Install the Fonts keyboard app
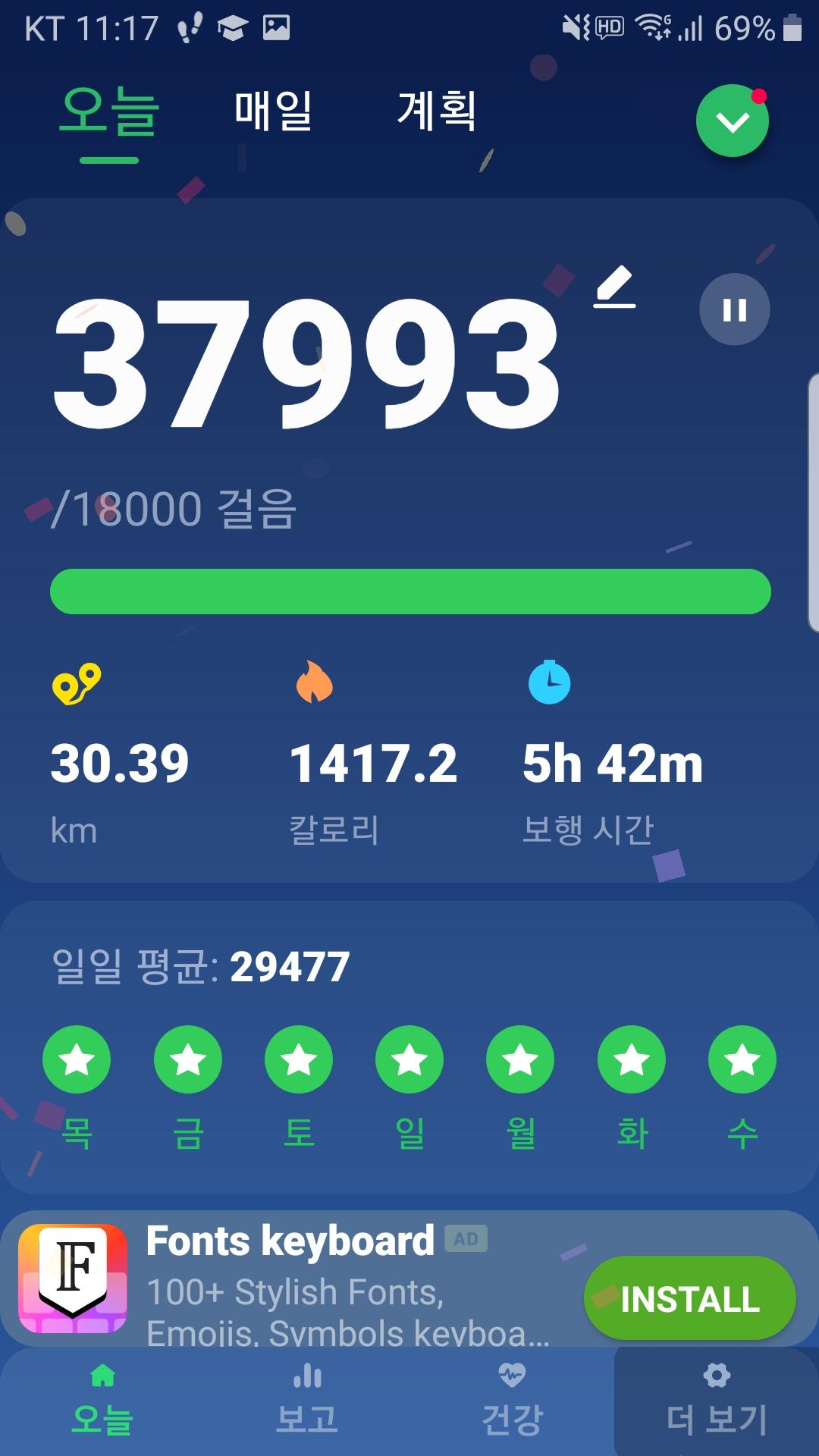 pos(689,1298)
